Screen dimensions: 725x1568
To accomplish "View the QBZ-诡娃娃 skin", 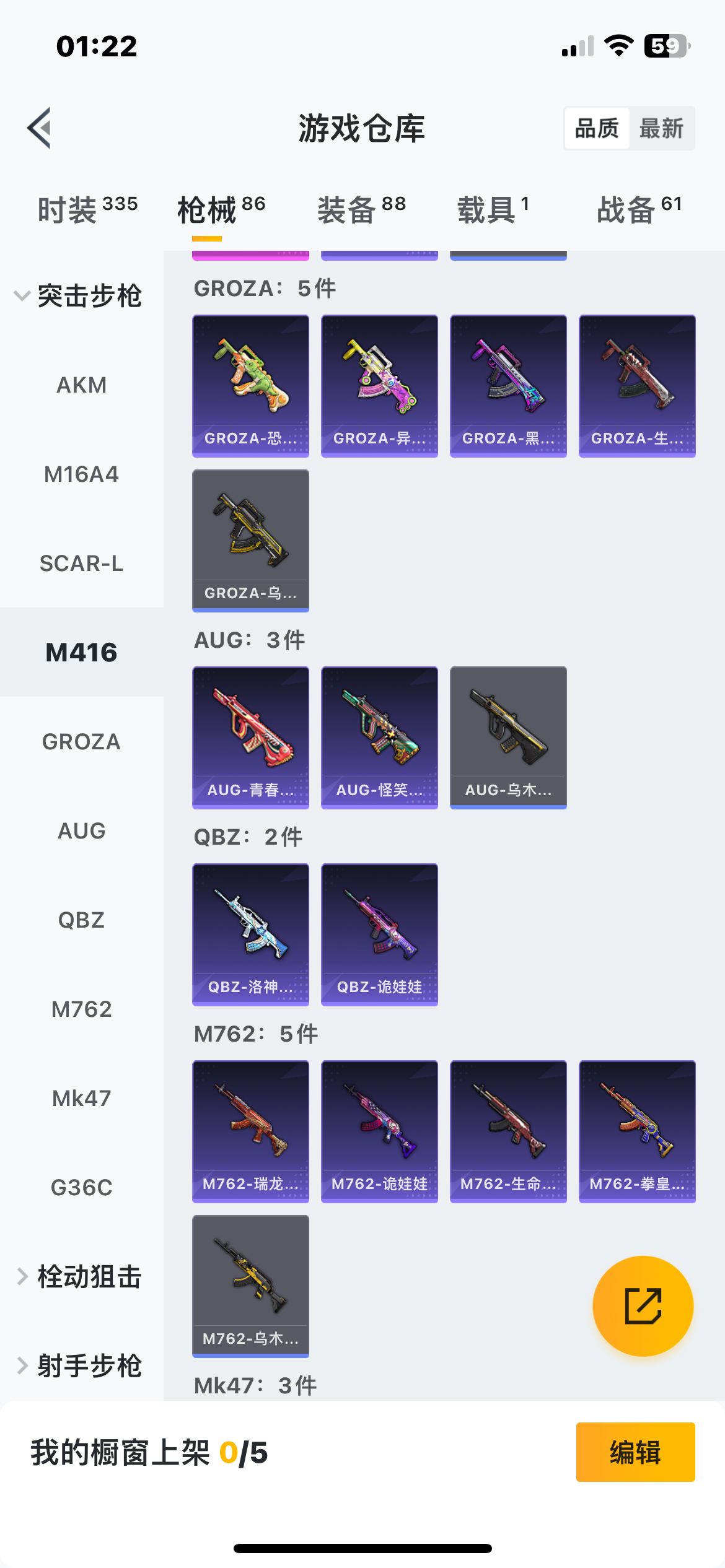I will [x=379, y=934].
